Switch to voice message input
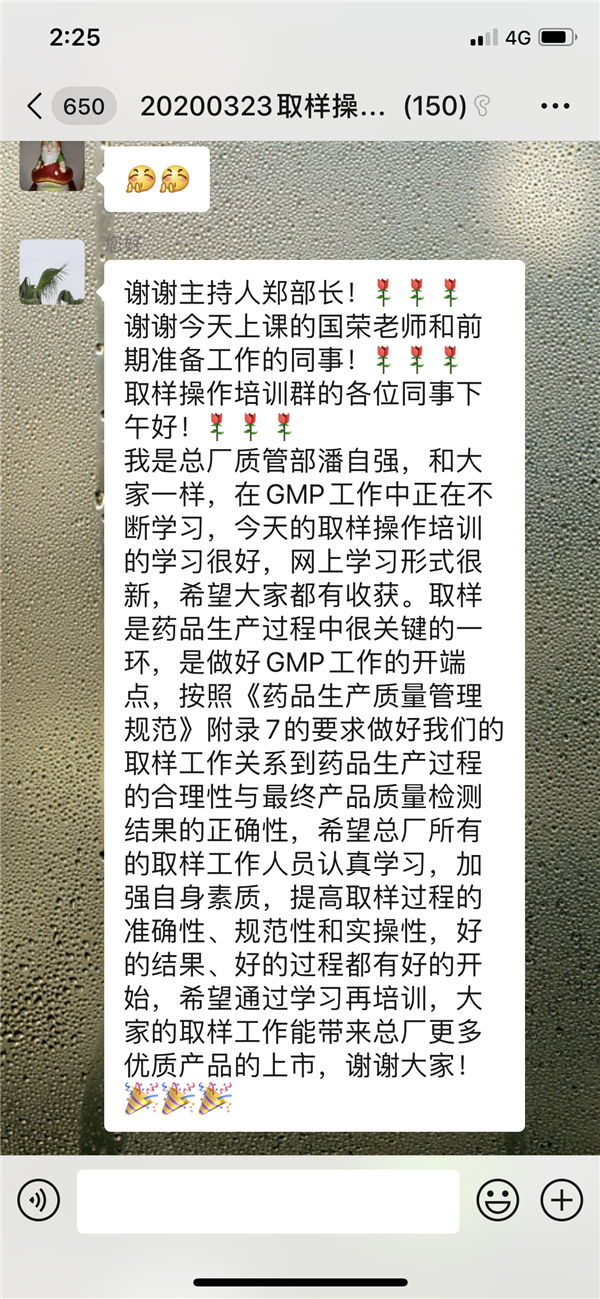Screen dimensions: 600x1299 tap(39, 1199)
